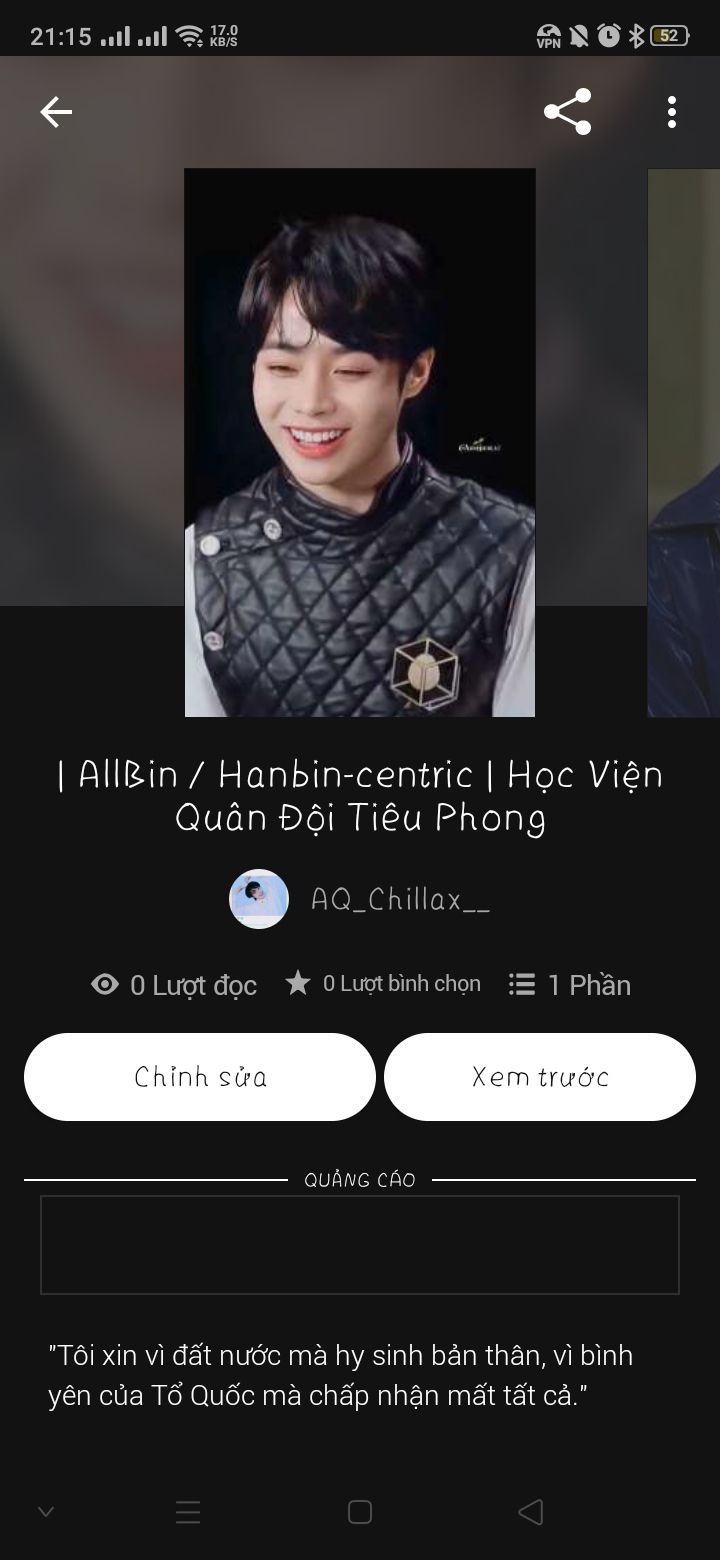Share this story
The height and width of the screenshot is (1560, 720).
[x=567, y=112]
